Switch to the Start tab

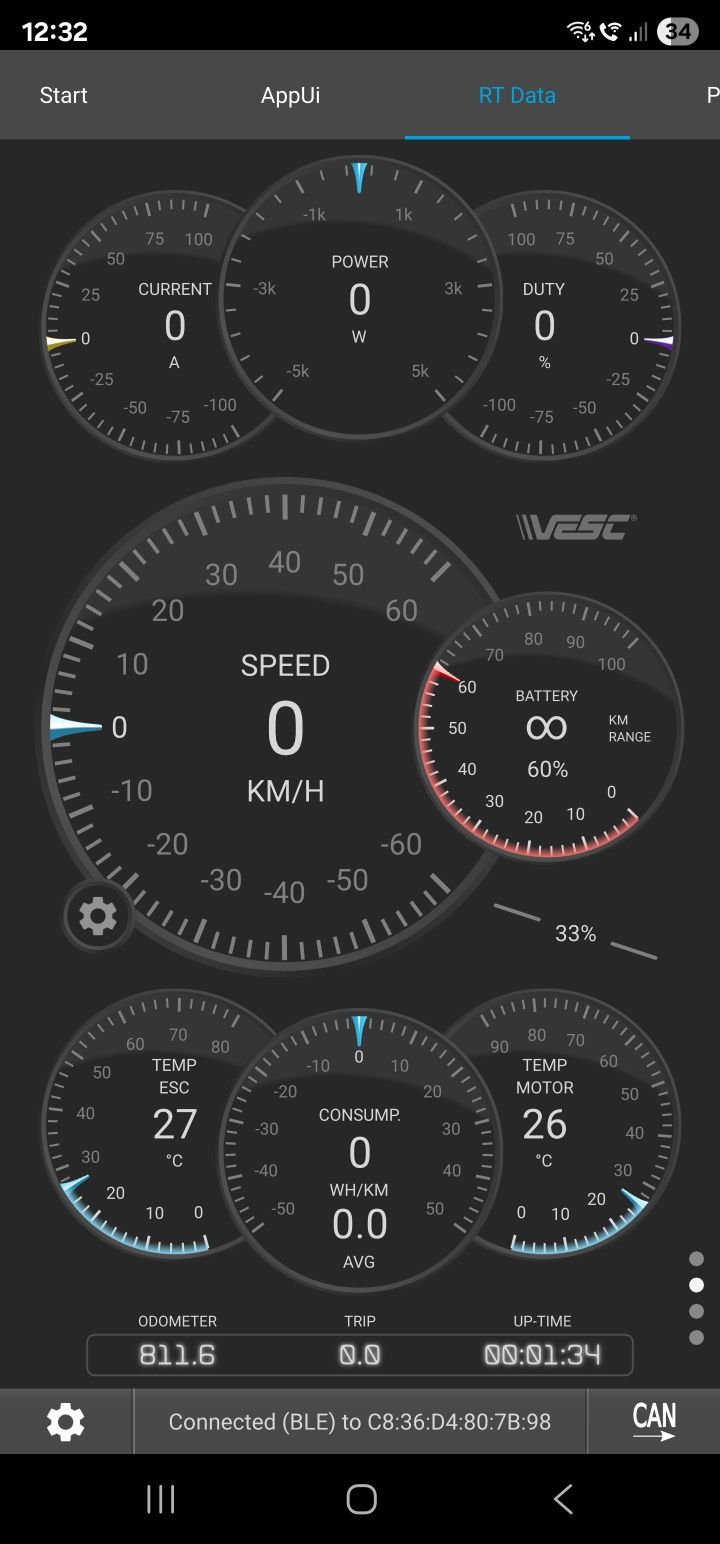[x=64, y=96]
